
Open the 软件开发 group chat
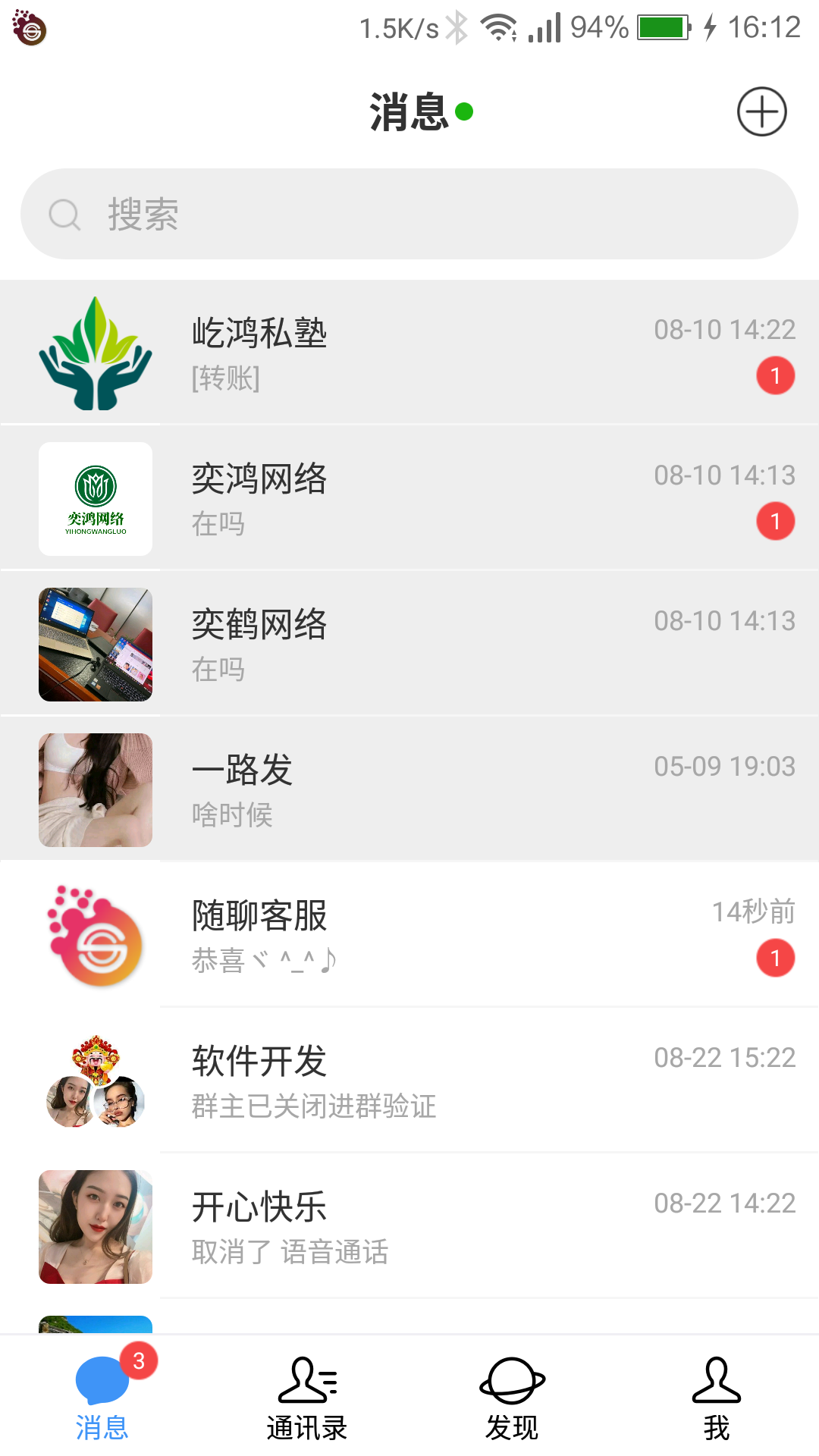tap(409, 1081)
